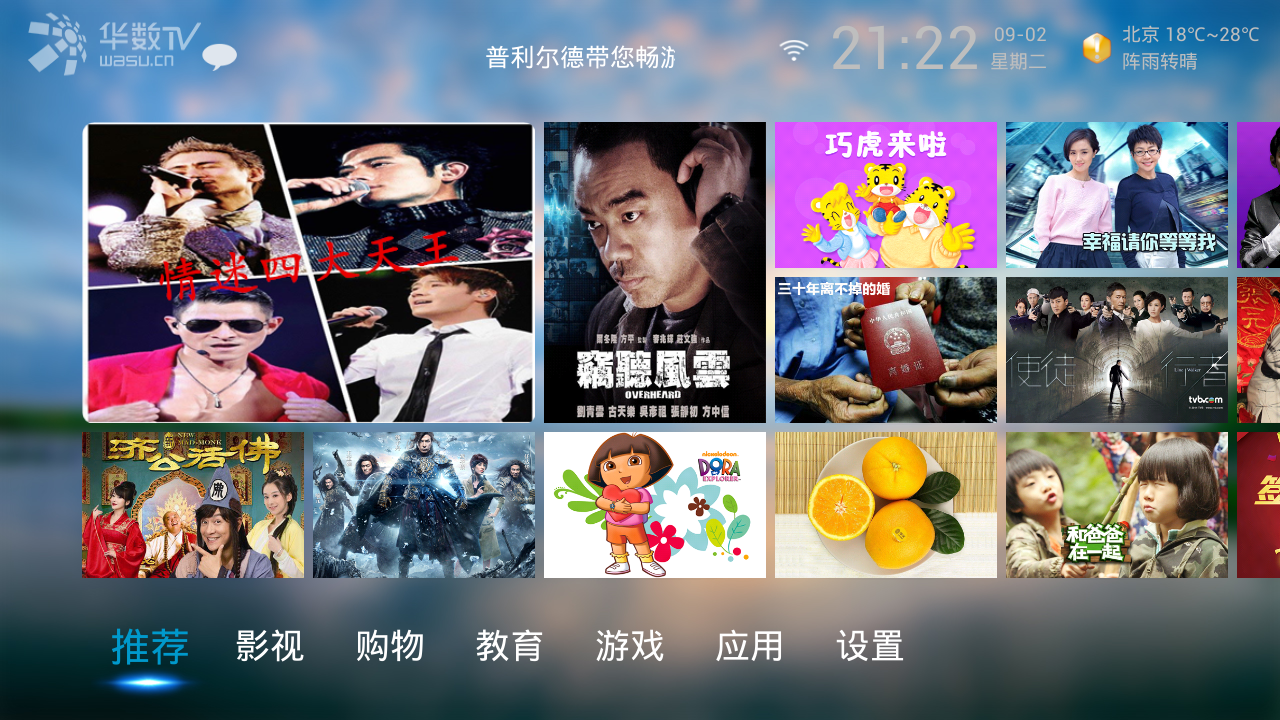Open the 窃听风云 Overheard movie poster
Image resolution: width=1280 pixels, height=720 pixels.
[654, 272]
